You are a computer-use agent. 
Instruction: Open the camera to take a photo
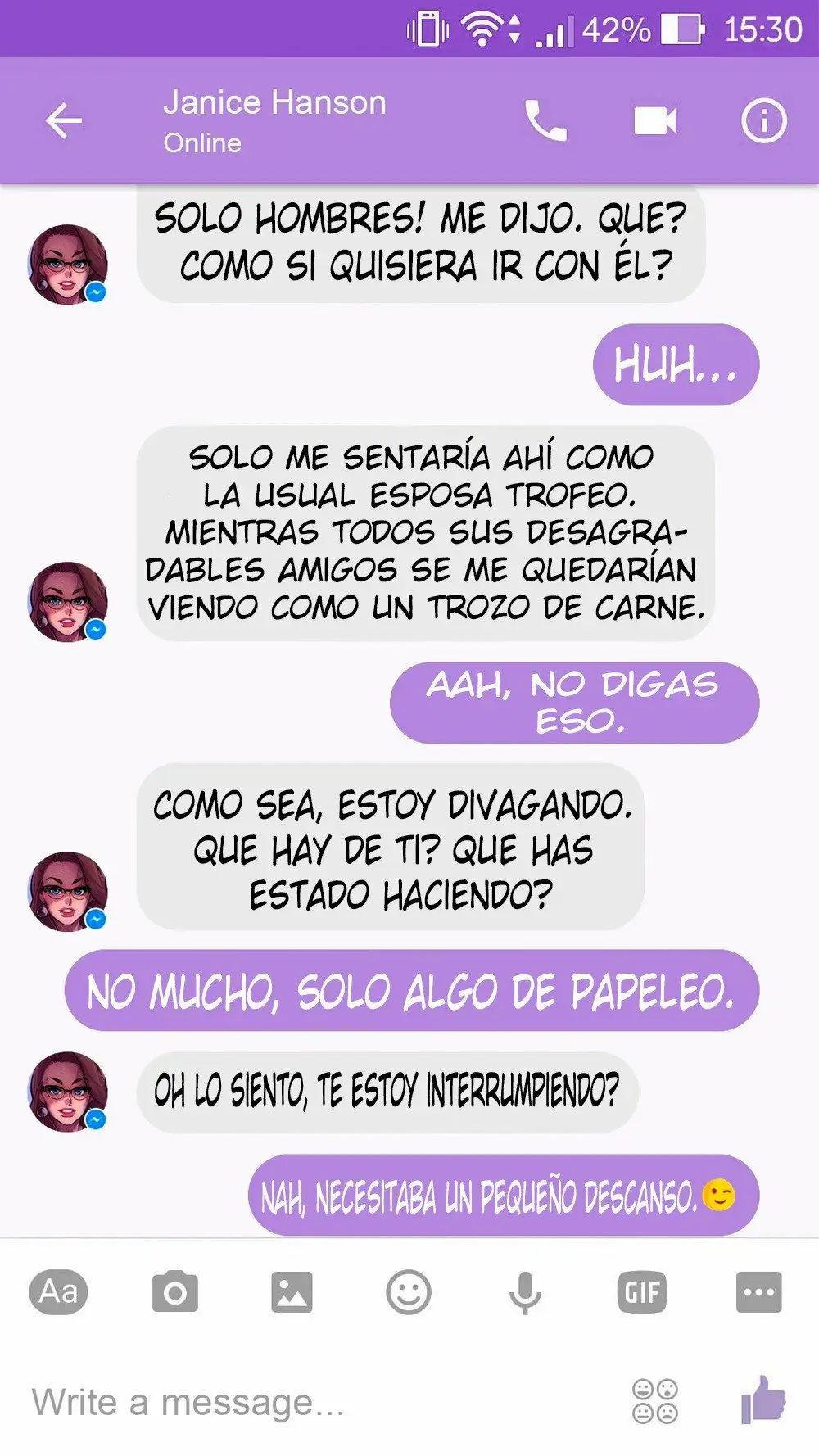(174, 1292)
